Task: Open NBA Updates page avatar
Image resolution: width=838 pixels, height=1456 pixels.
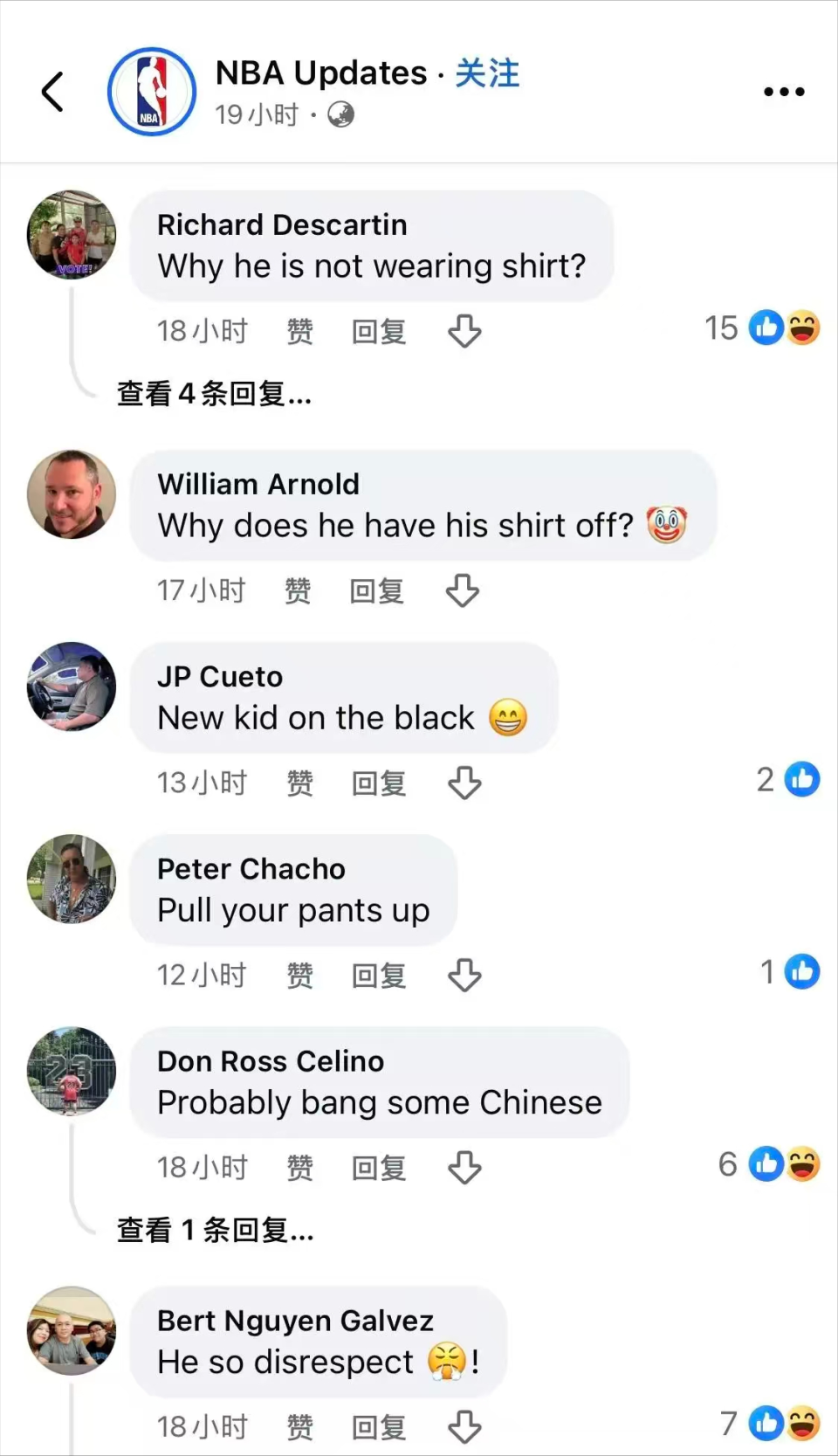Action: [152, 92]
